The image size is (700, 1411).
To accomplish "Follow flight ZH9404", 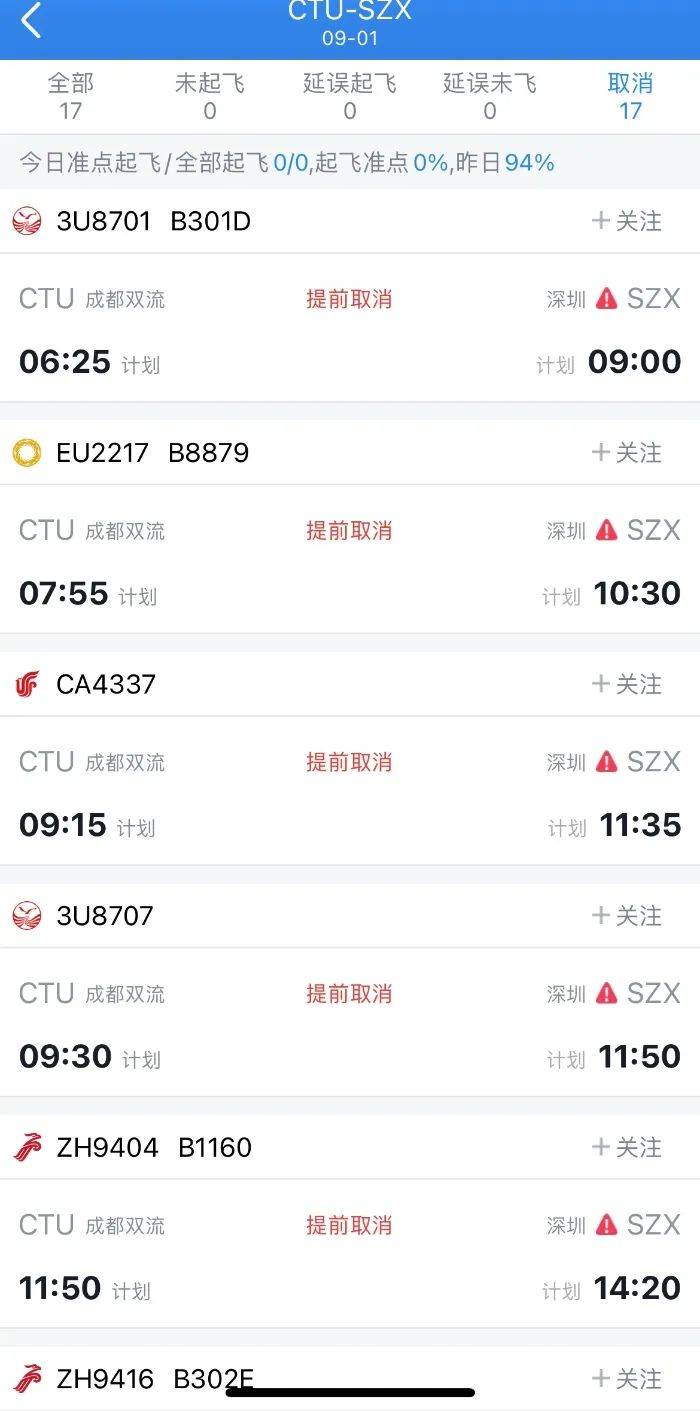I will (627, 1147).
